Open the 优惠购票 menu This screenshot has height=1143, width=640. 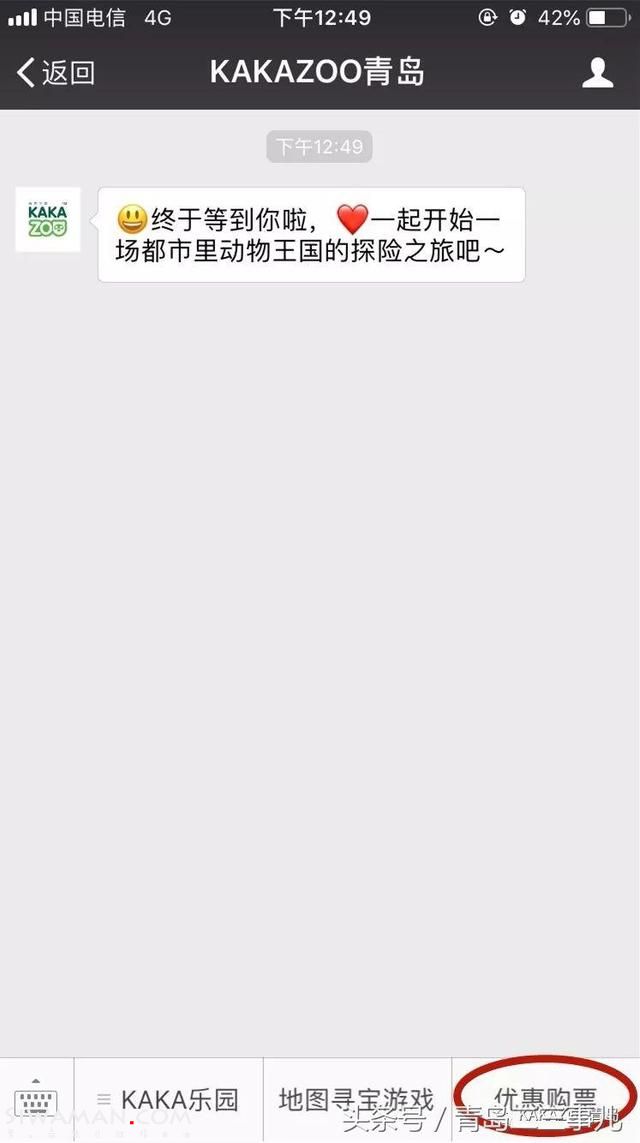click(x=546, y=1101)
